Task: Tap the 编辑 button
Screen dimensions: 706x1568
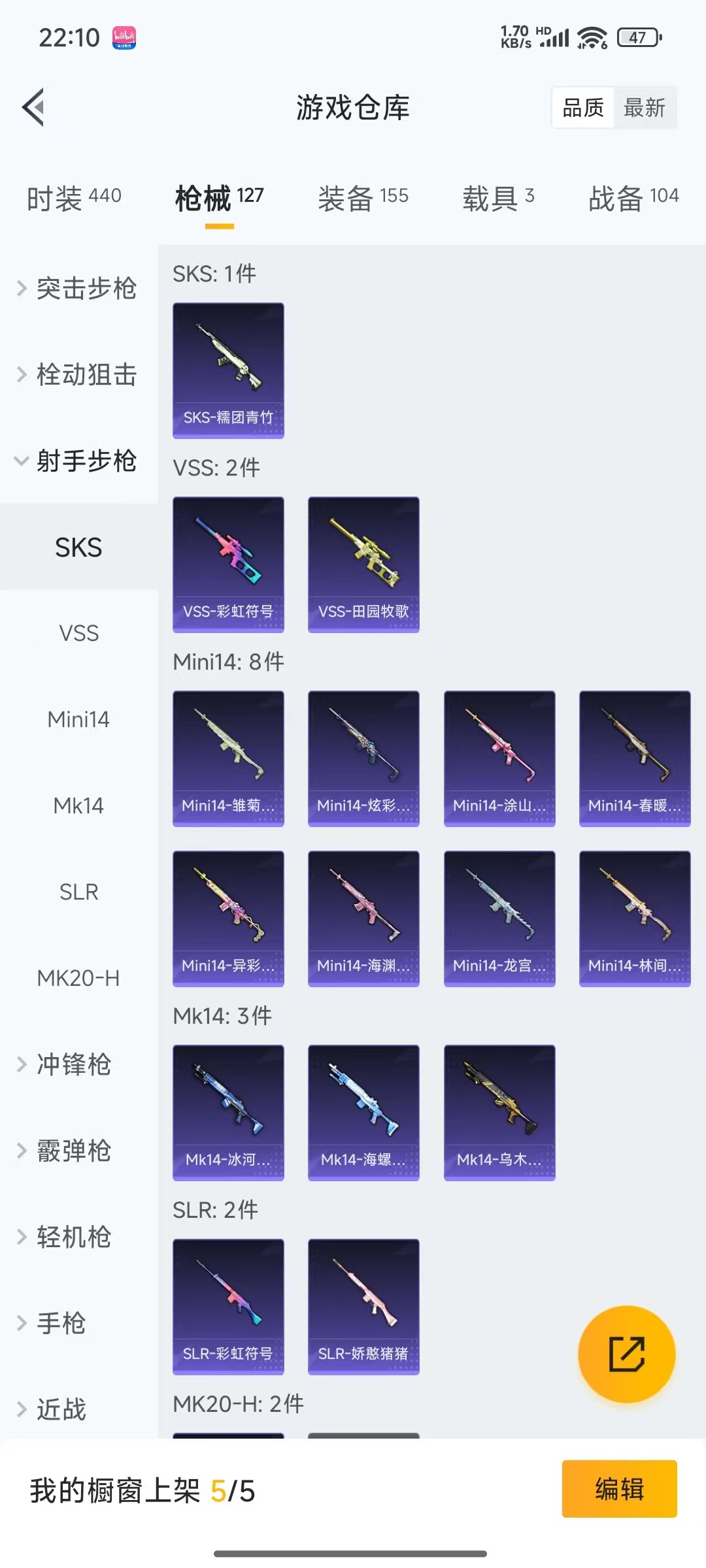Action: pos(619,1489)
